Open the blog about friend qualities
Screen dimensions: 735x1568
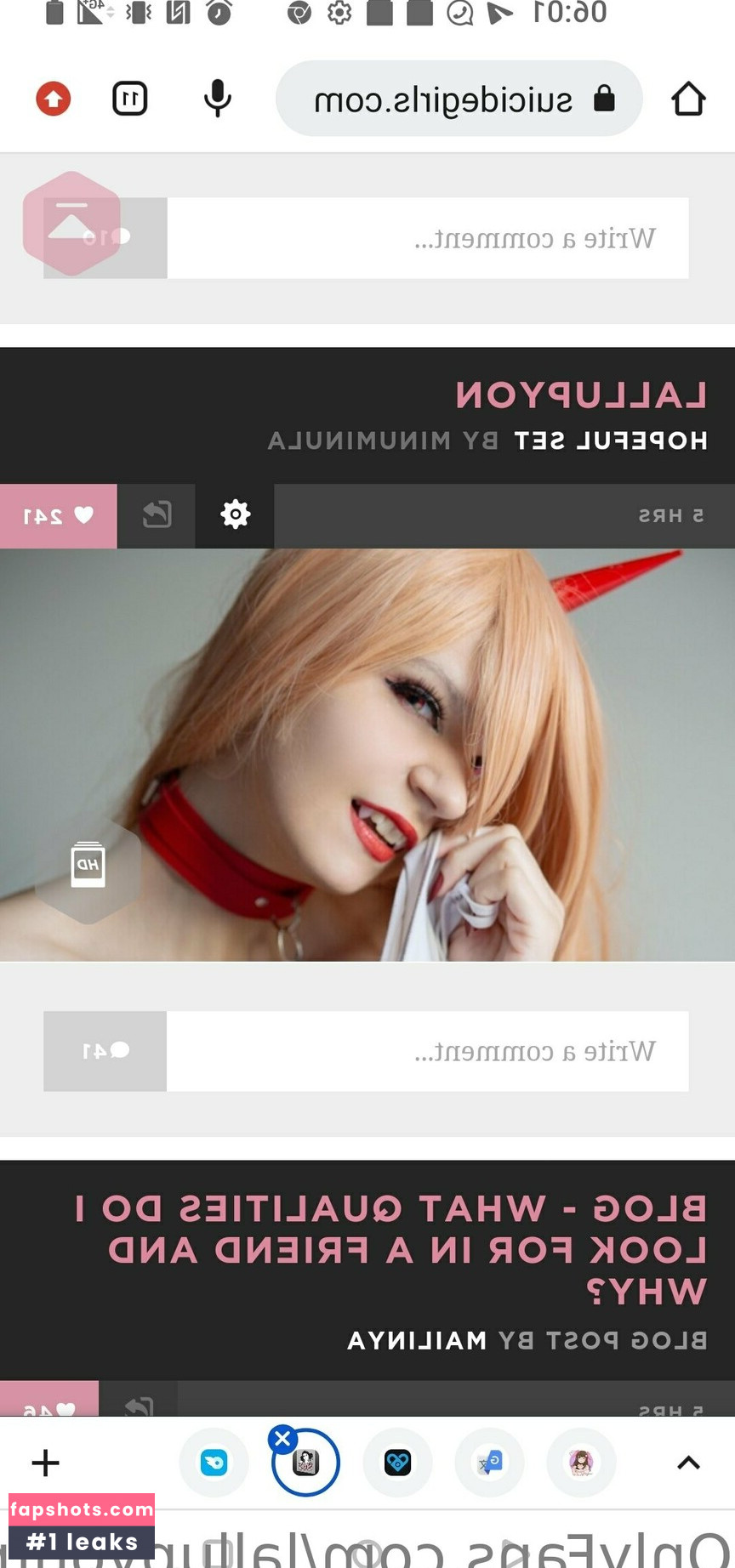coord(391,1248)
